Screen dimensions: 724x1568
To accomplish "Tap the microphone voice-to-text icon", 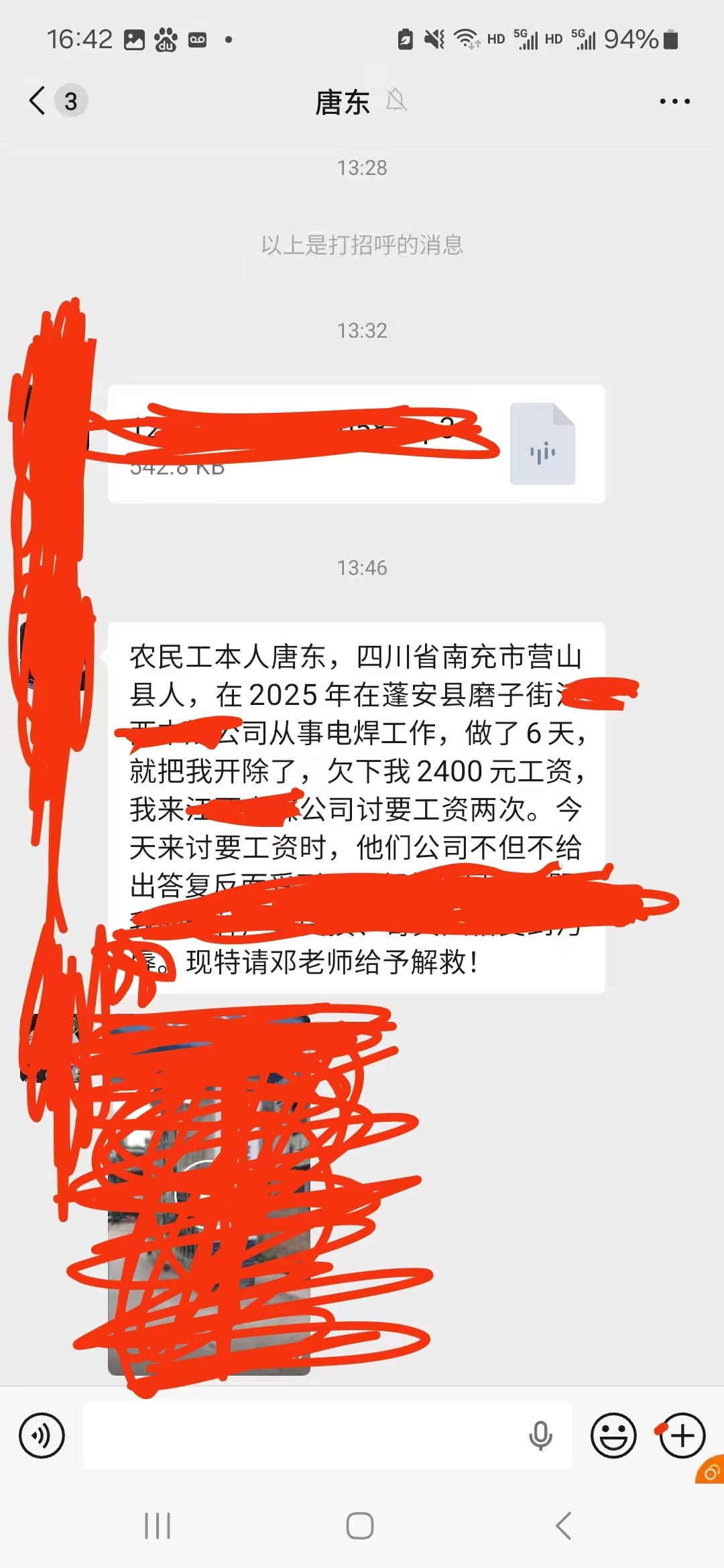I will coord(540,1435).
